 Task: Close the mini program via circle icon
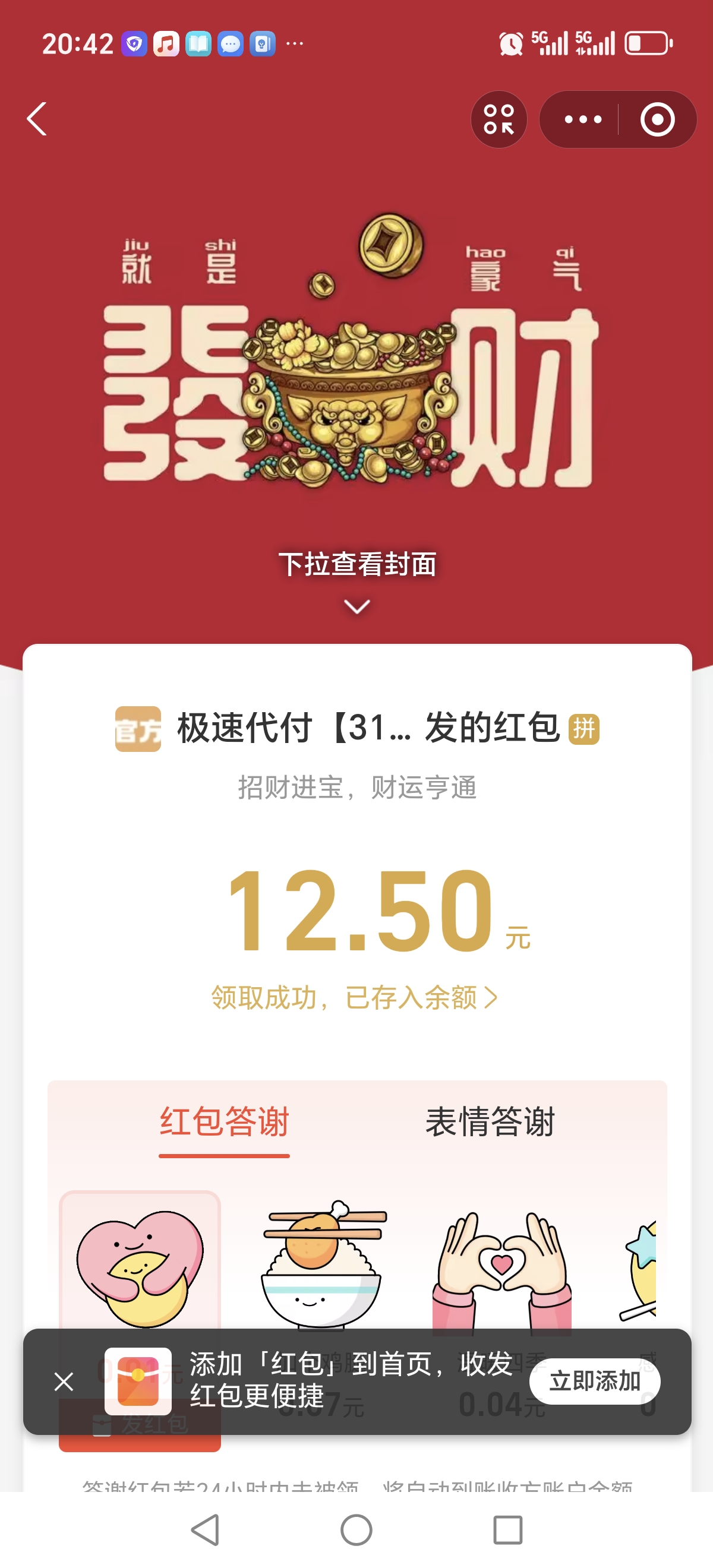click(x=657, y=119)
